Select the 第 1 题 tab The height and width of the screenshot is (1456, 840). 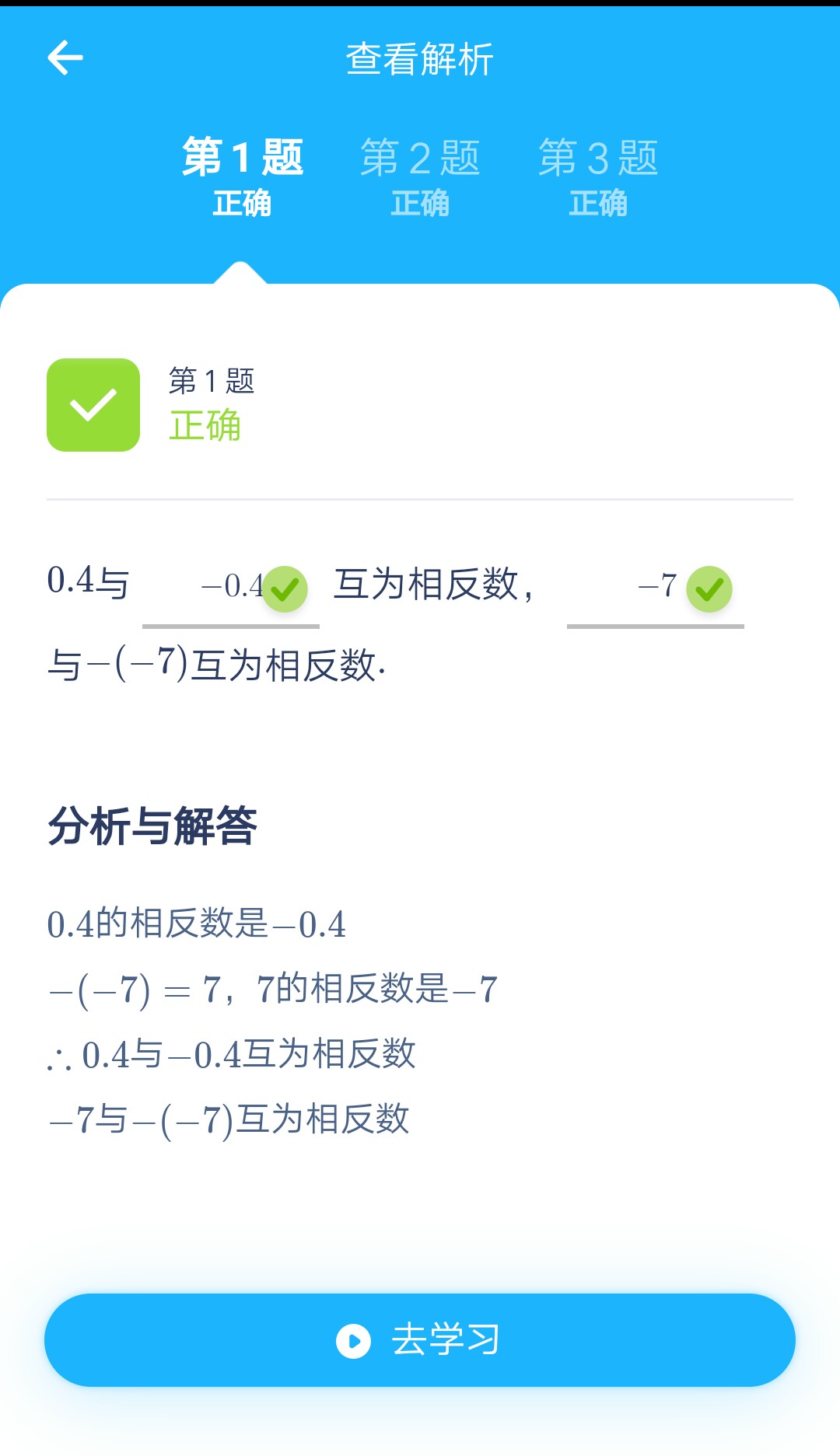(242, 176)
